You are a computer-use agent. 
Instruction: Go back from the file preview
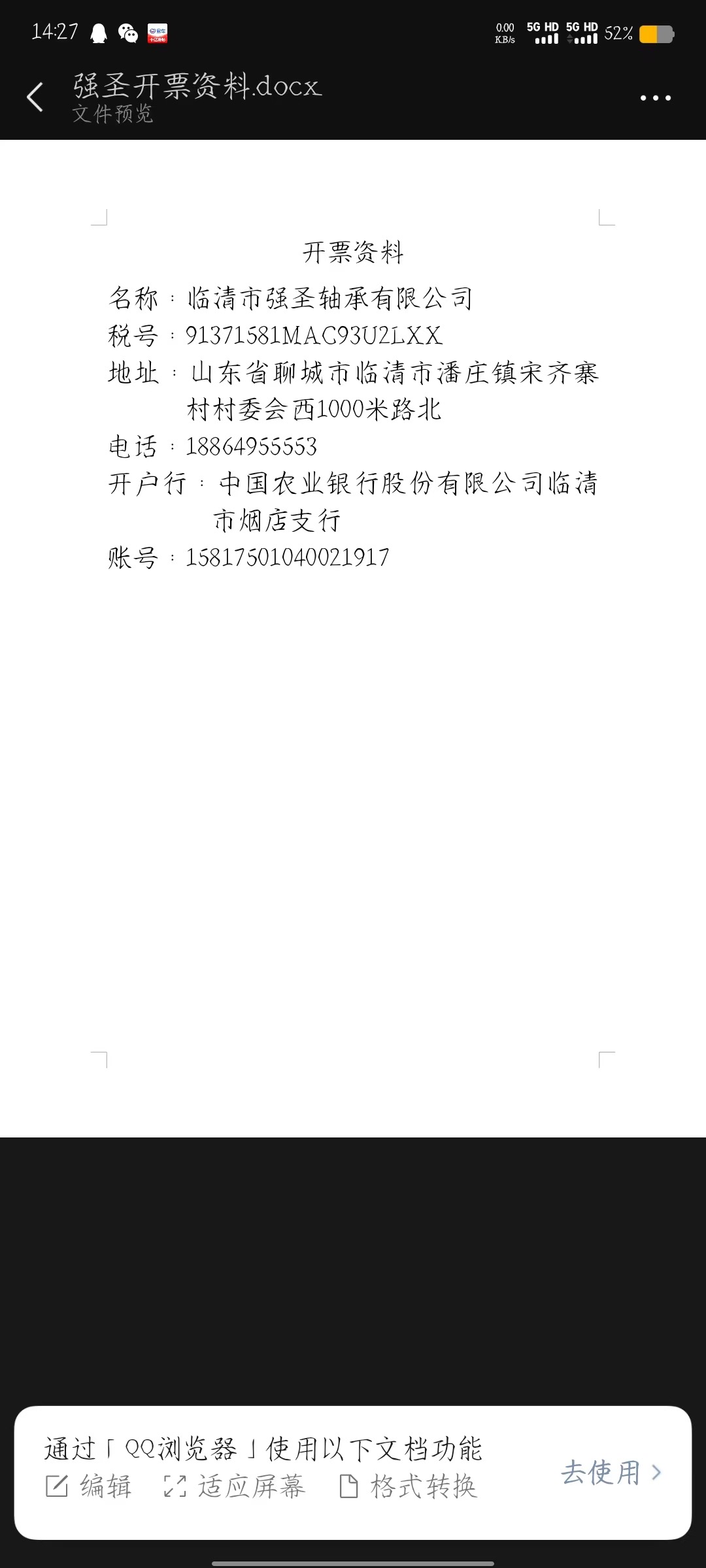[35, 98]
